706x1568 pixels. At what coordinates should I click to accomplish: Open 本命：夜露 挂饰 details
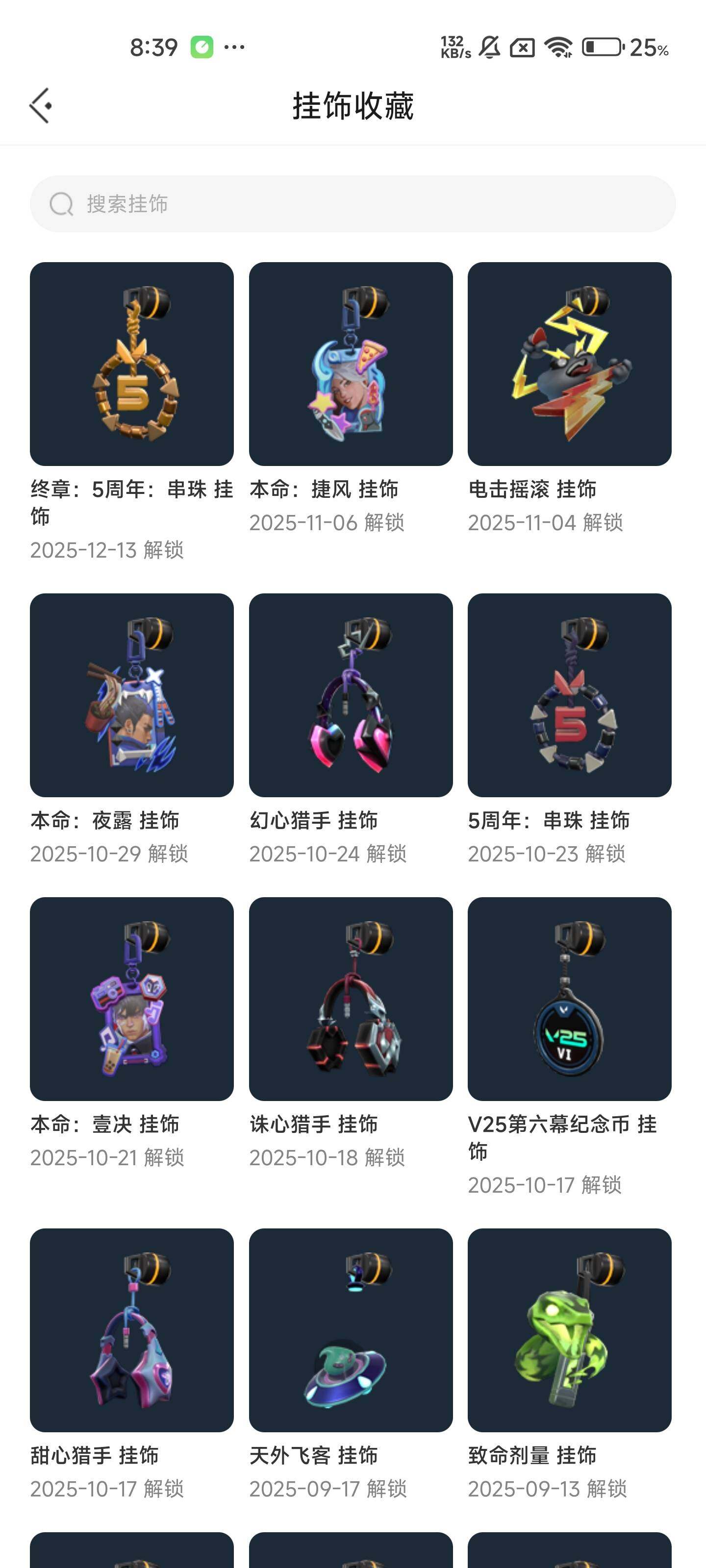tap(131, 695)
